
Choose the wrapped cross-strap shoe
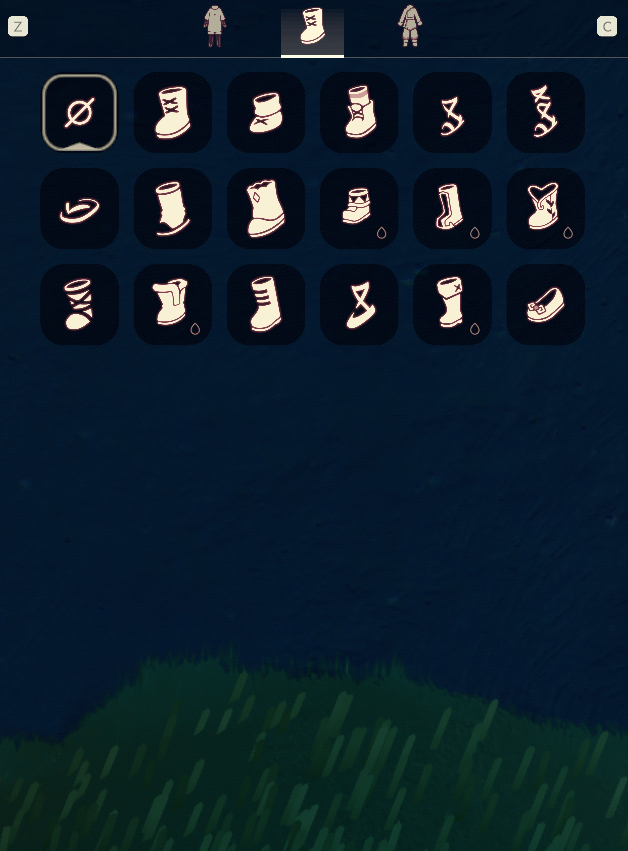click(x=80, y=306)
